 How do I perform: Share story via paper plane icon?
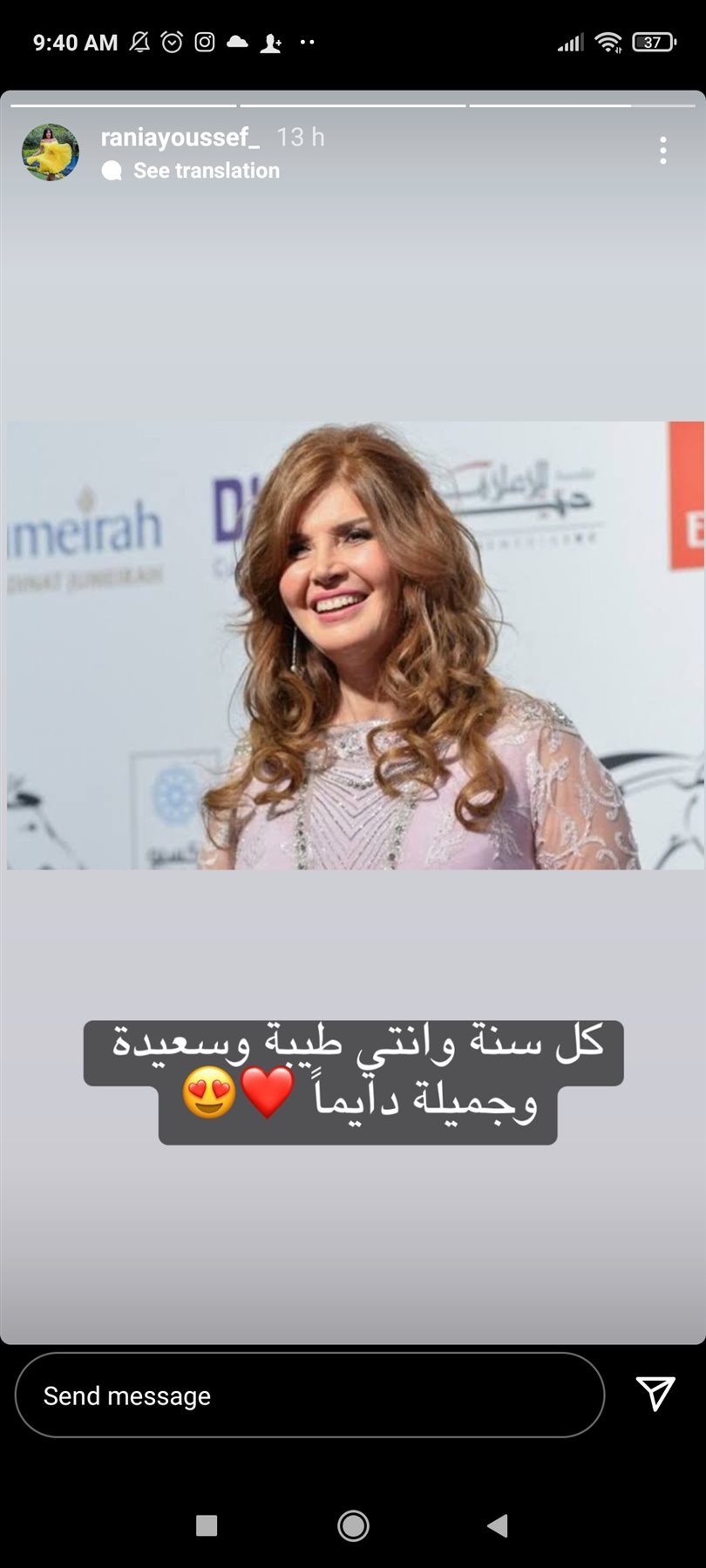click(655, 1394)
